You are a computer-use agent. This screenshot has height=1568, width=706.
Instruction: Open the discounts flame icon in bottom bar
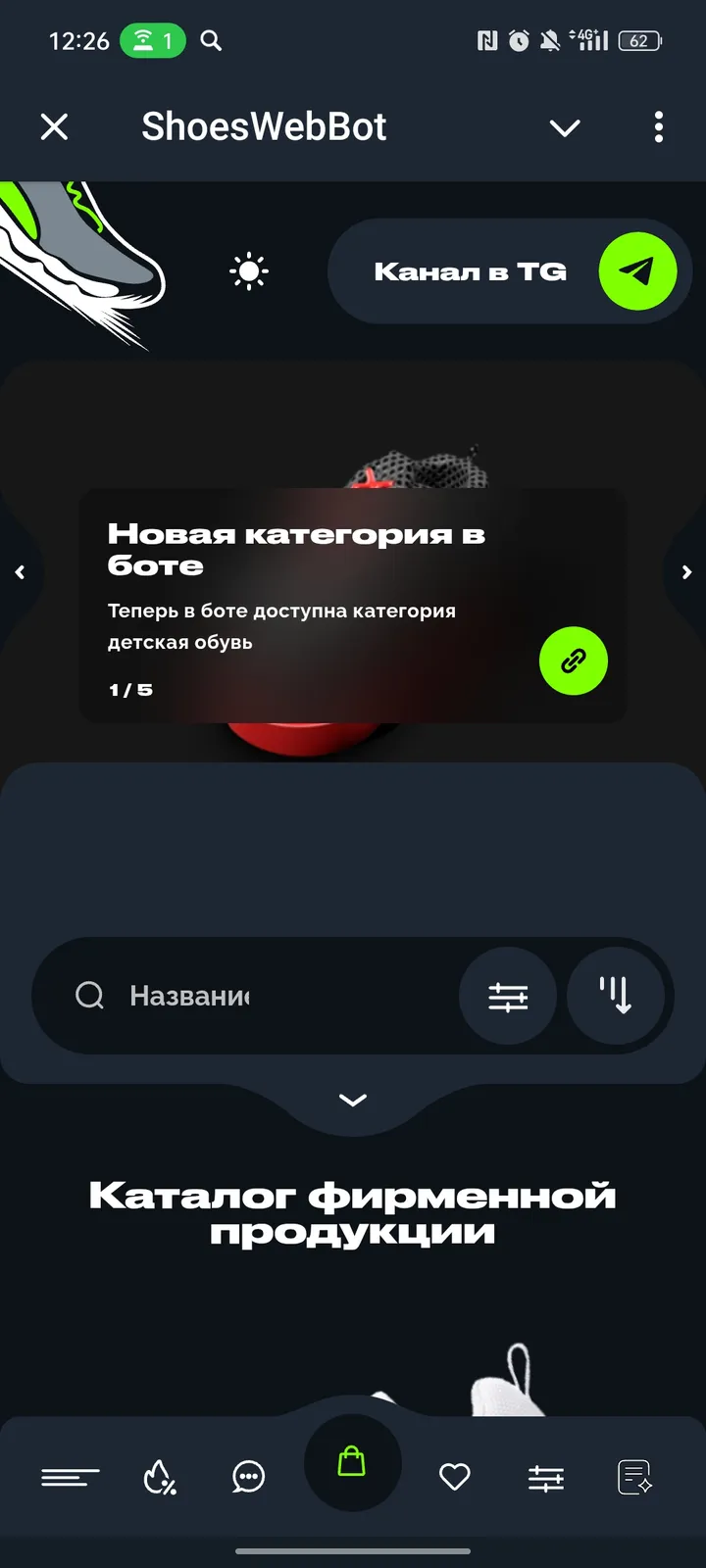point(160,1478)
